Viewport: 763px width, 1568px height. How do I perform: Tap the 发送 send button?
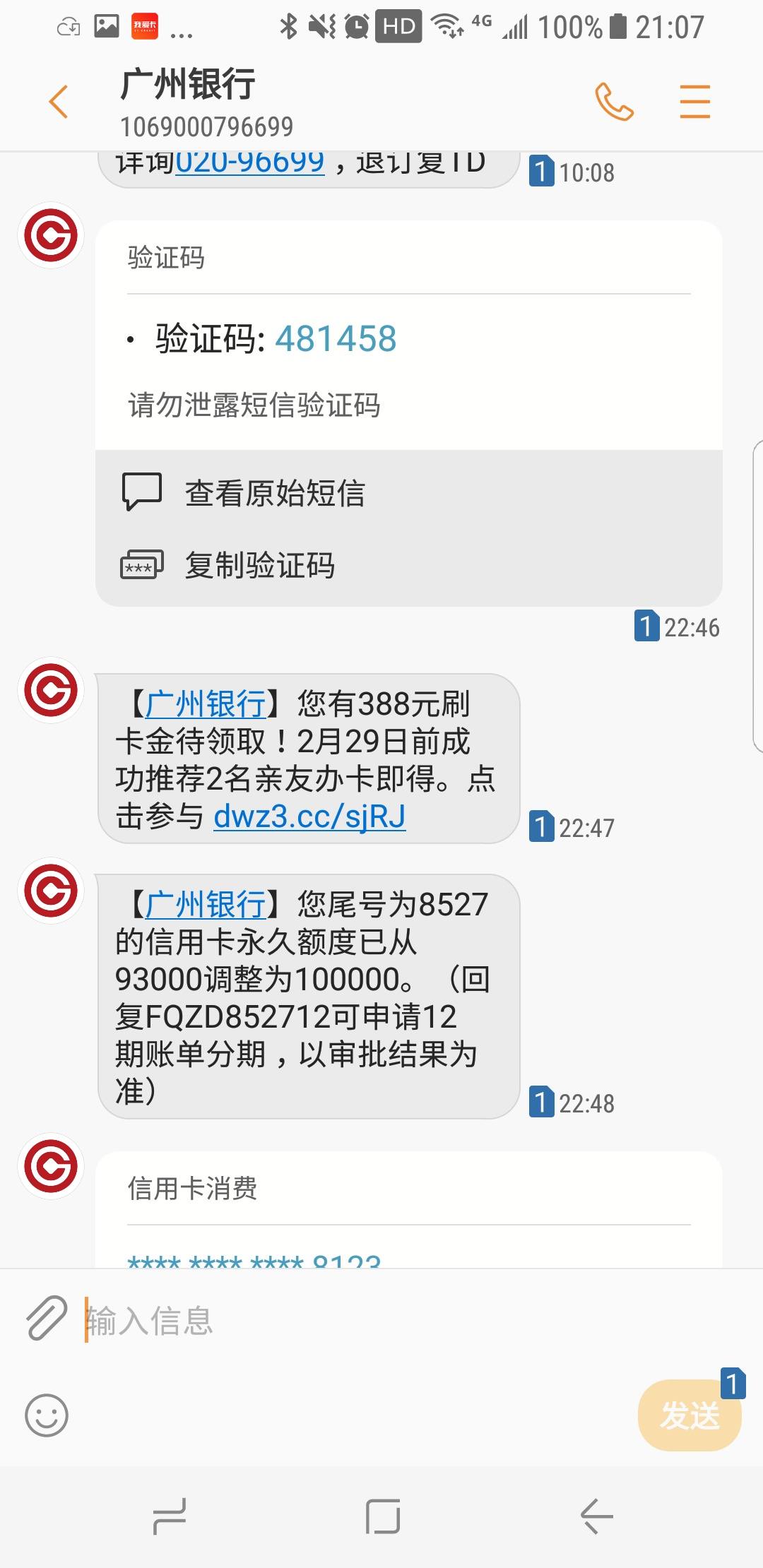pyautogui.click(x=690, y=1415)
